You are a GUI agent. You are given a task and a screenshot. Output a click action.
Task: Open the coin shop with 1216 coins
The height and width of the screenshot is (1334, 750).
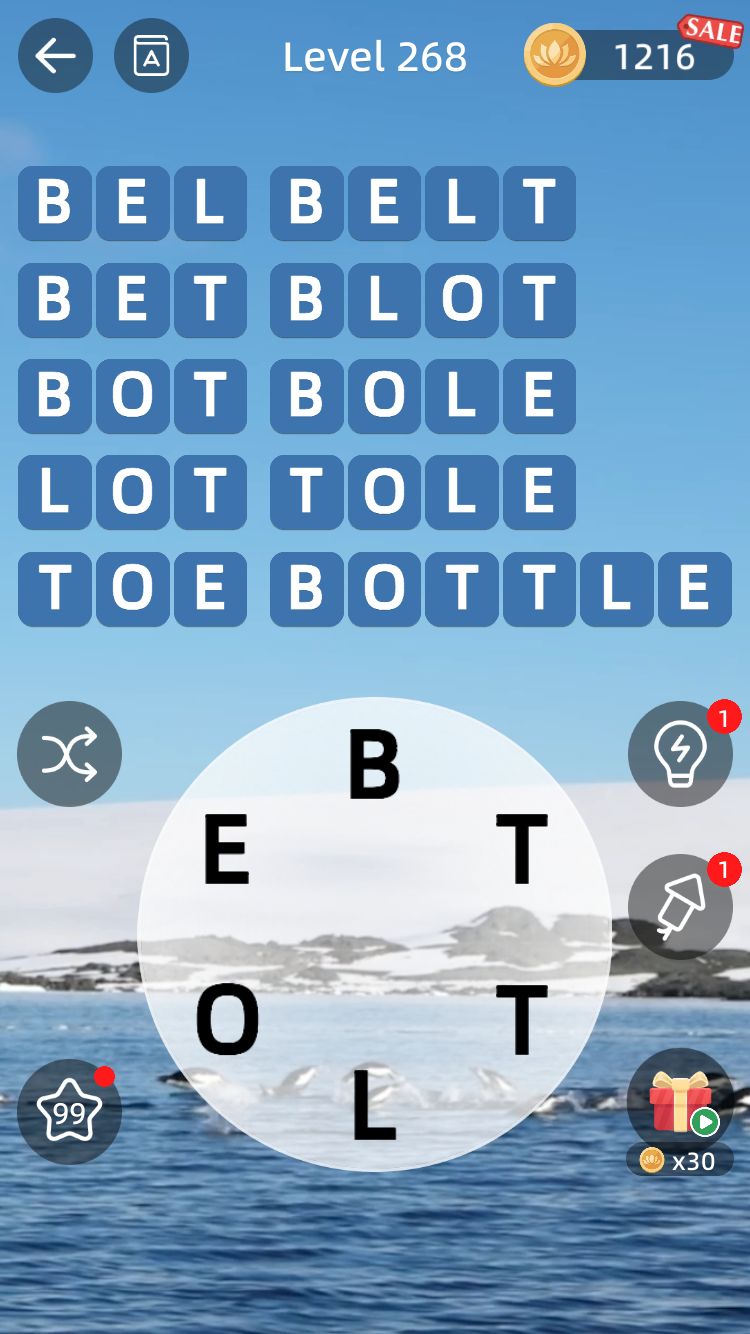(x=630, y=56)
